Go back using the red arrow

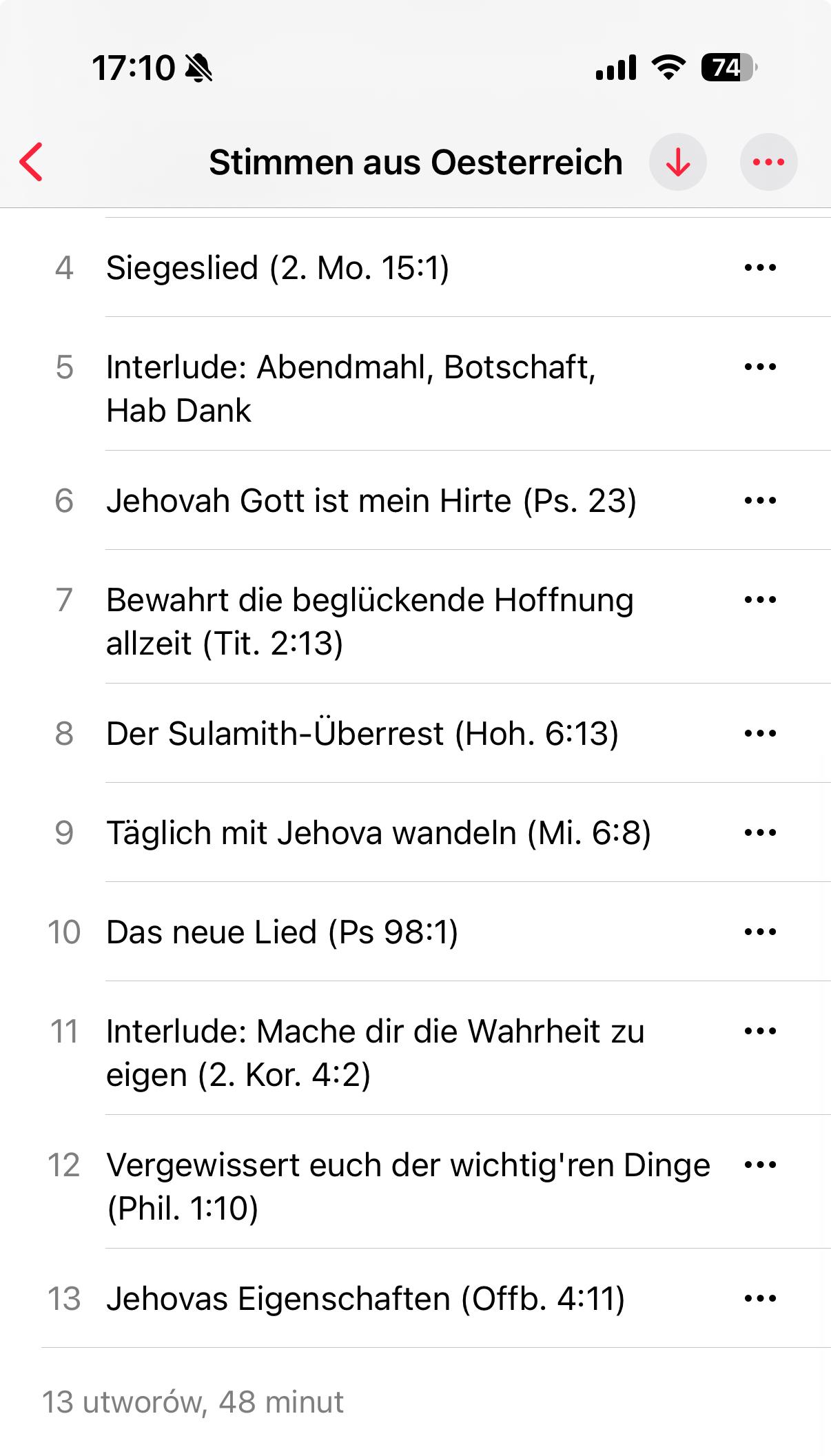32,163
